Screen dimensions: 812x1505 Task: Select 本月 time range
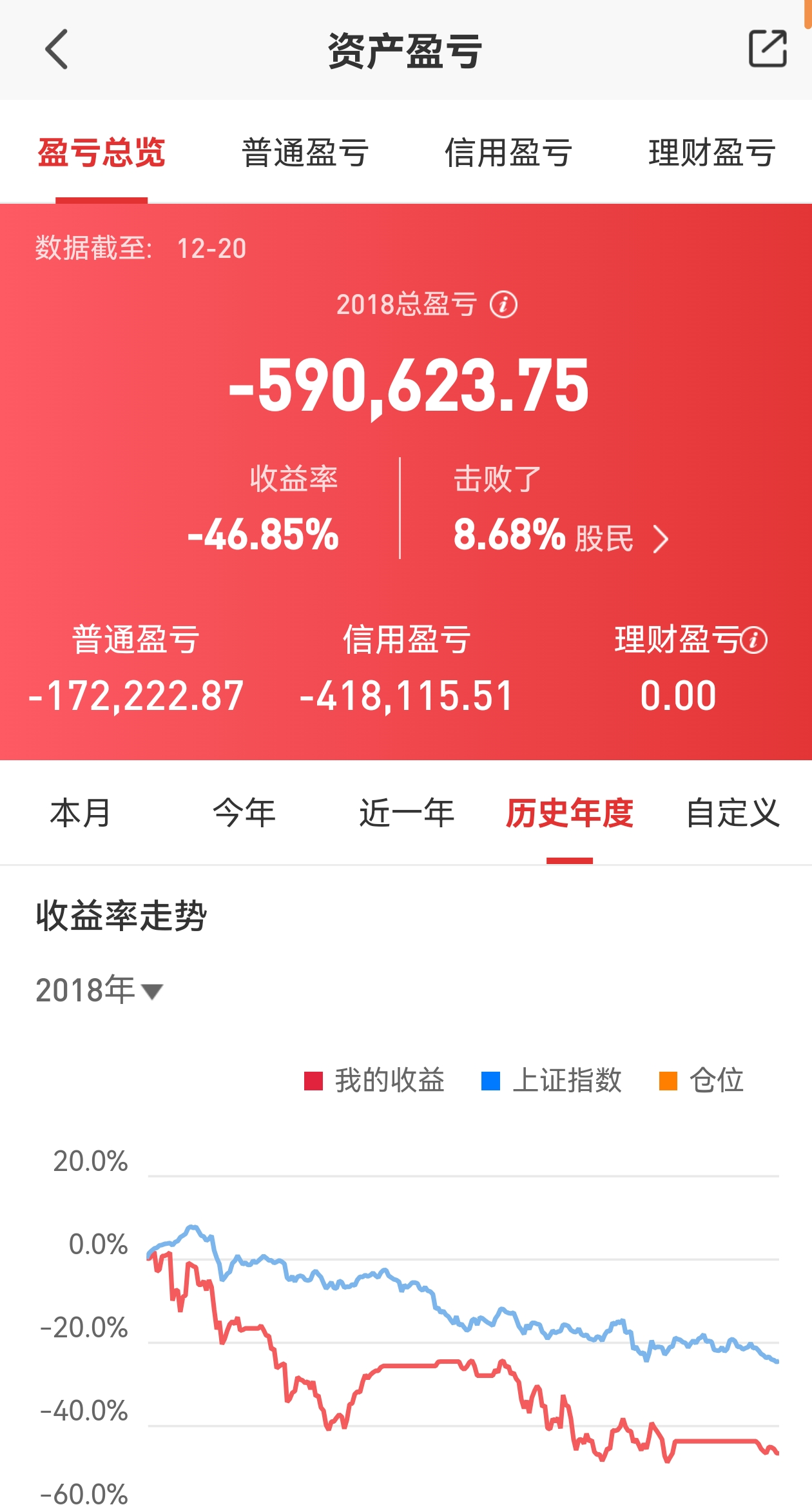81,812
